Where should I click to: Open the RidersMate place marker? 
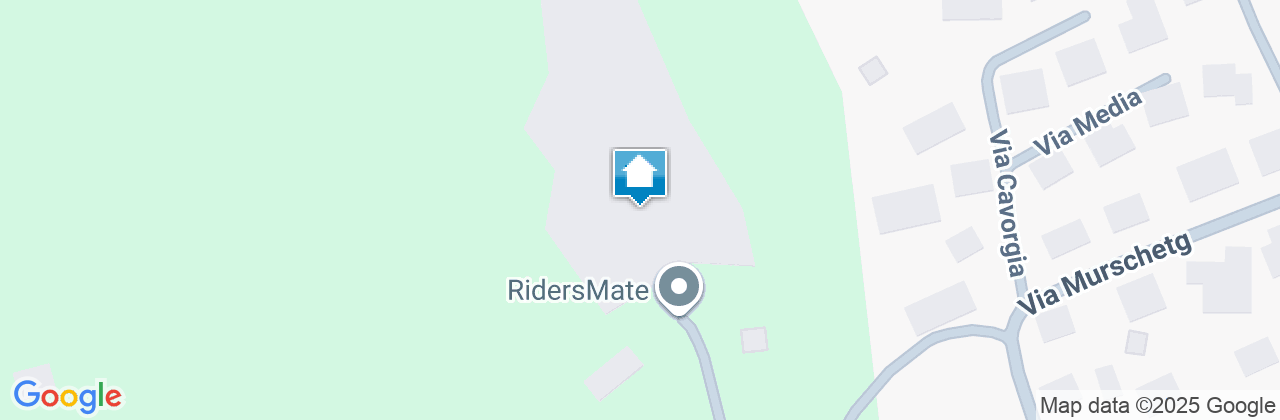point(680,288)
